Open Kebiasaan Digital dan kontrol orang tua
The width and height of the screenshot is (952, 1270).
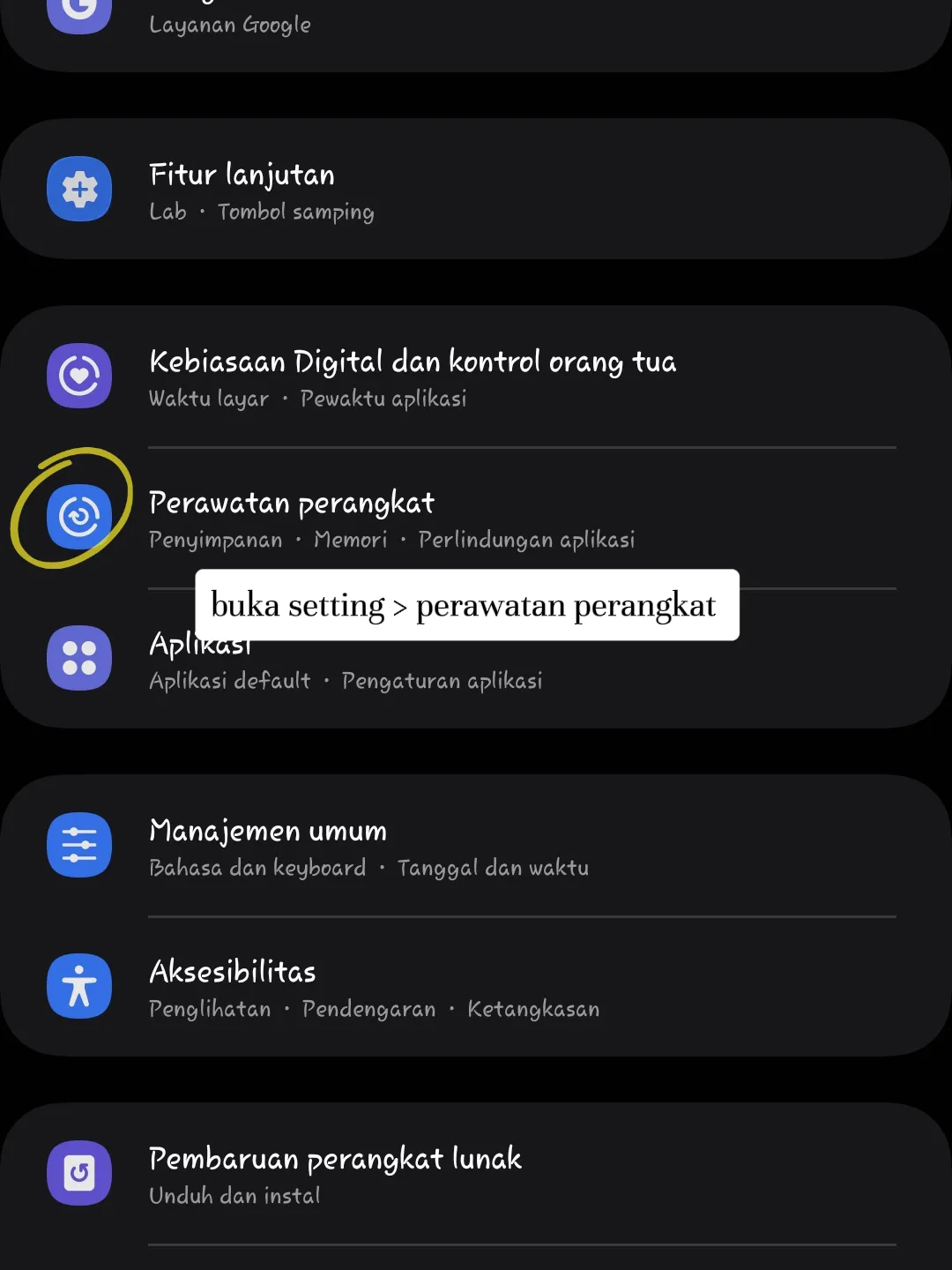476,377
